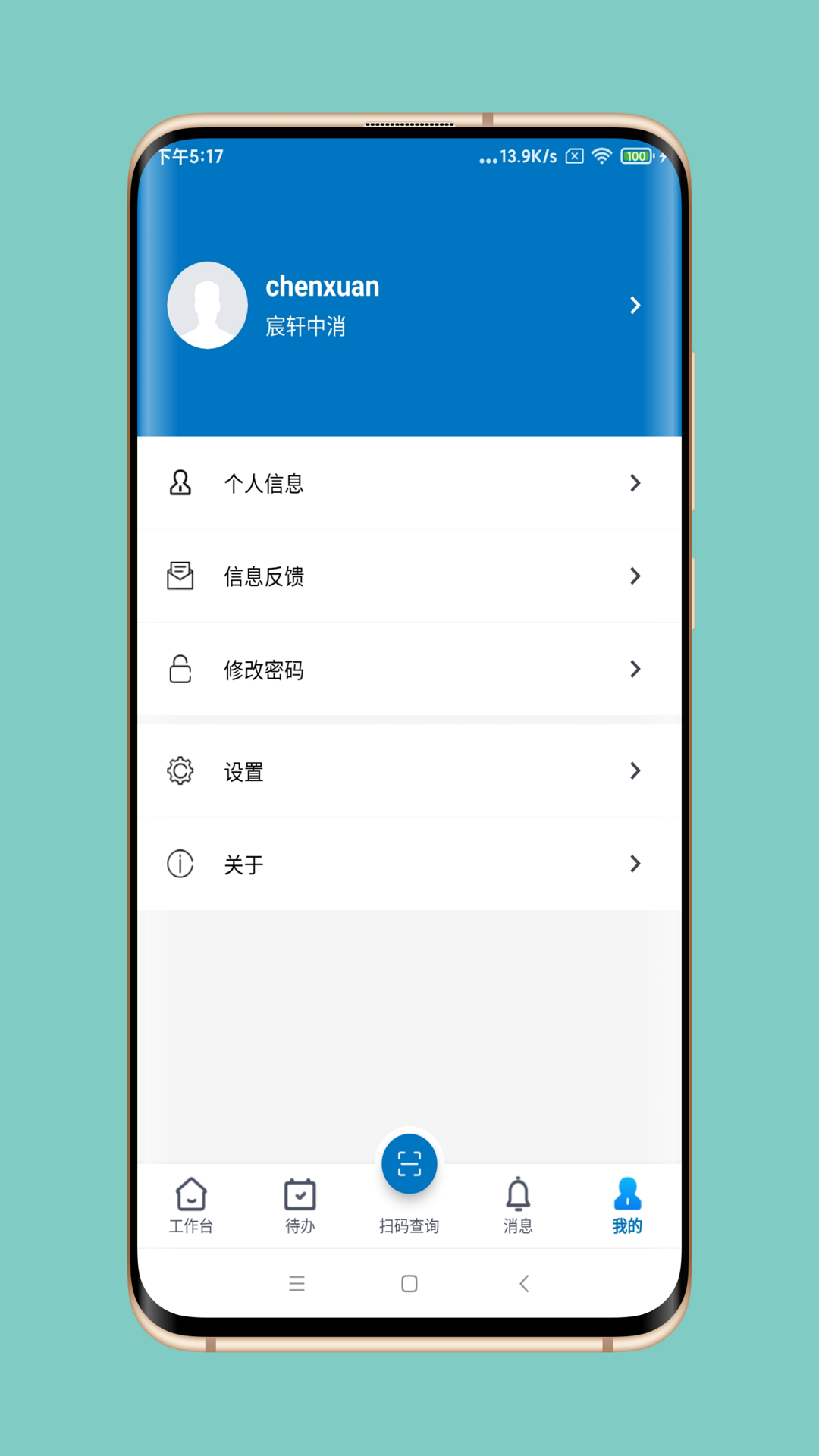The height and width of the screenshot is (1456, 819).
Task: Tap the system home button
Action: tap(409, 1283)
